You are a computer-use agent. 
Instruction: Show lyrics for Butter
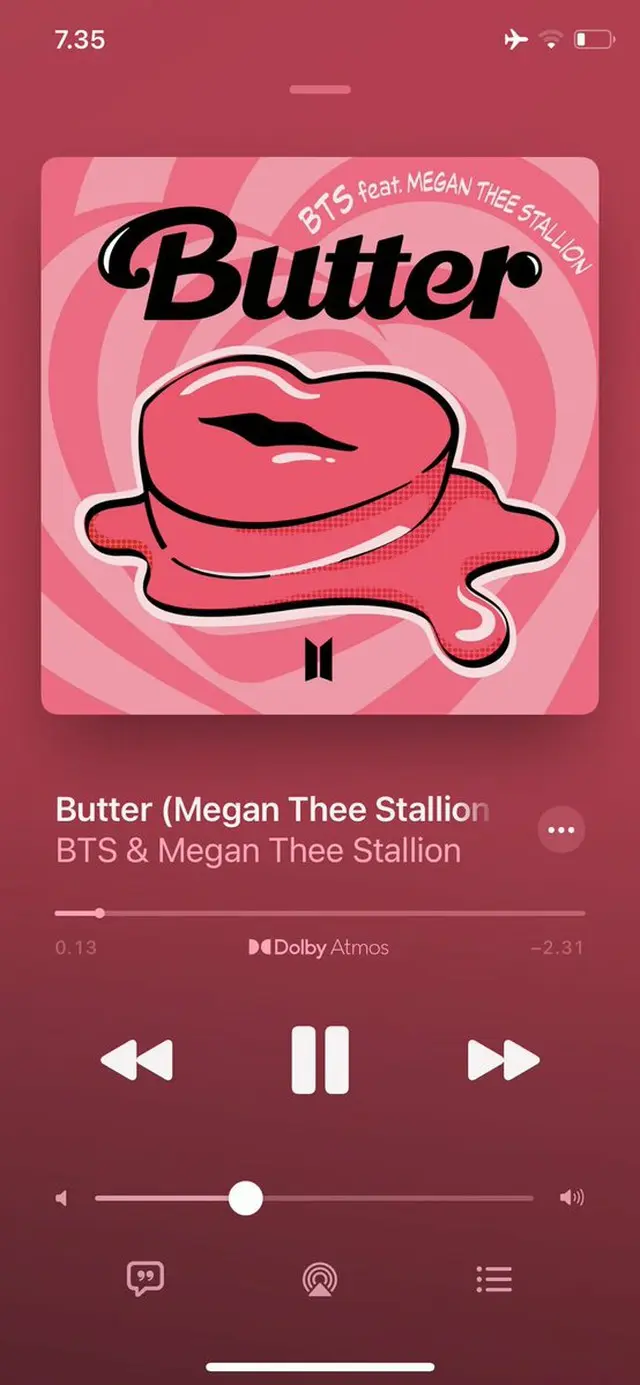(x=146, y=1278)
